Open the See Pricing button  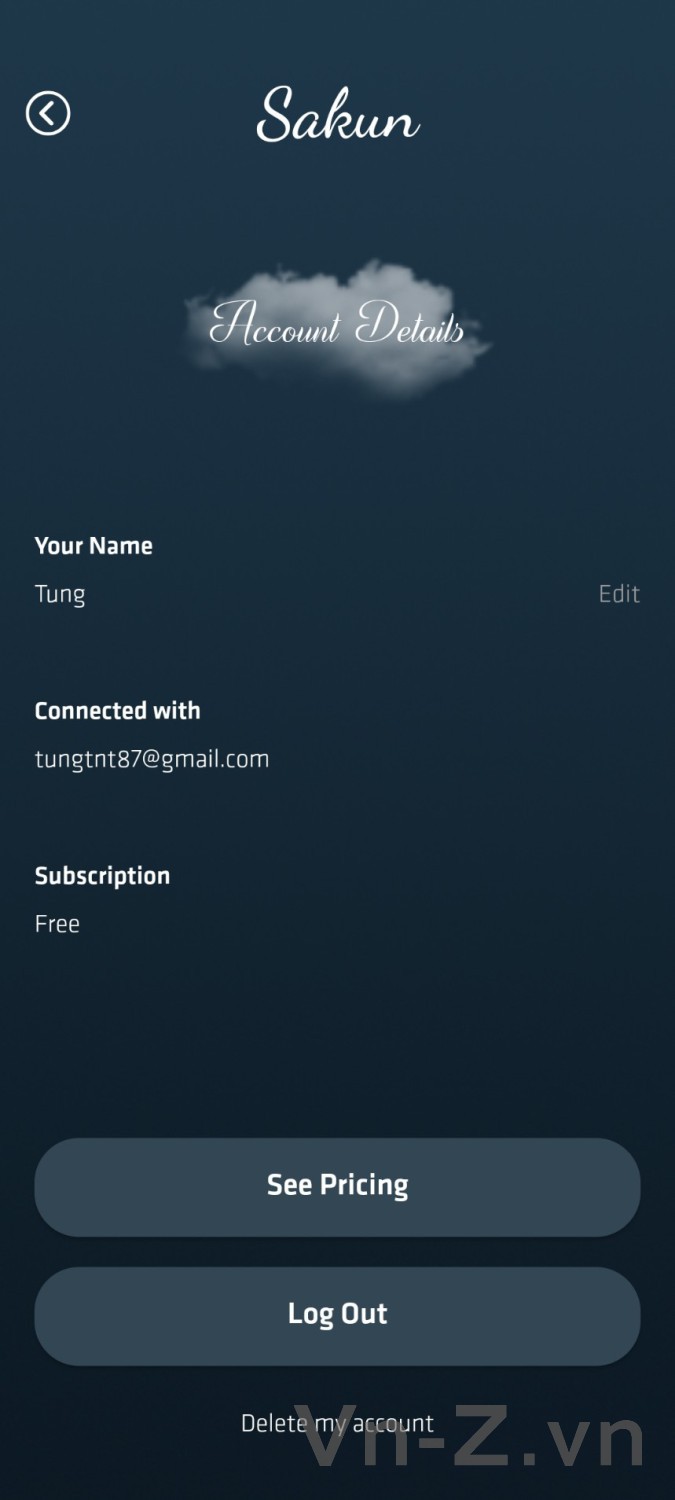337,1186
